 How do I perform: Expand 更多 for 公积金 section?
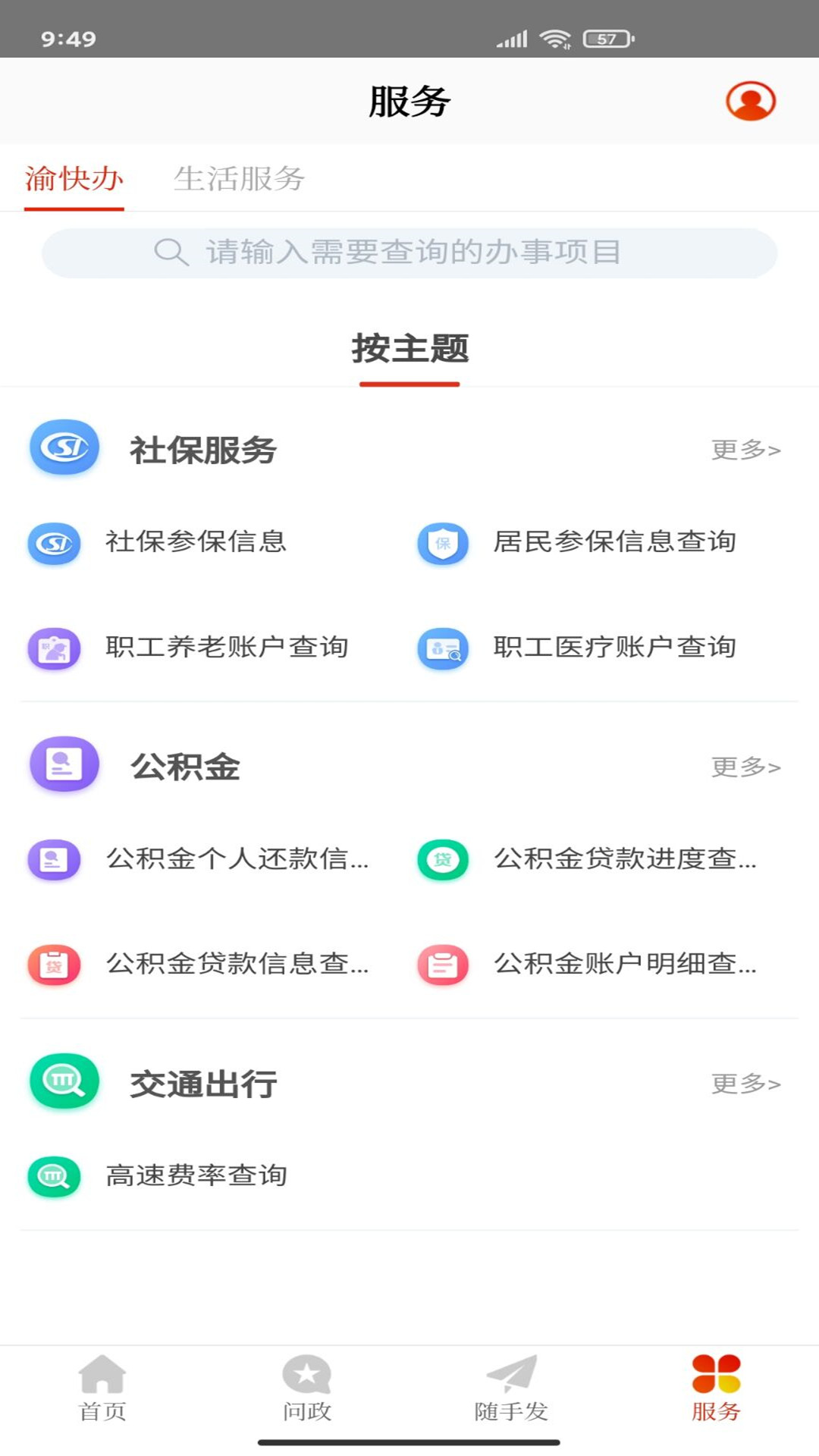point(745,767)
